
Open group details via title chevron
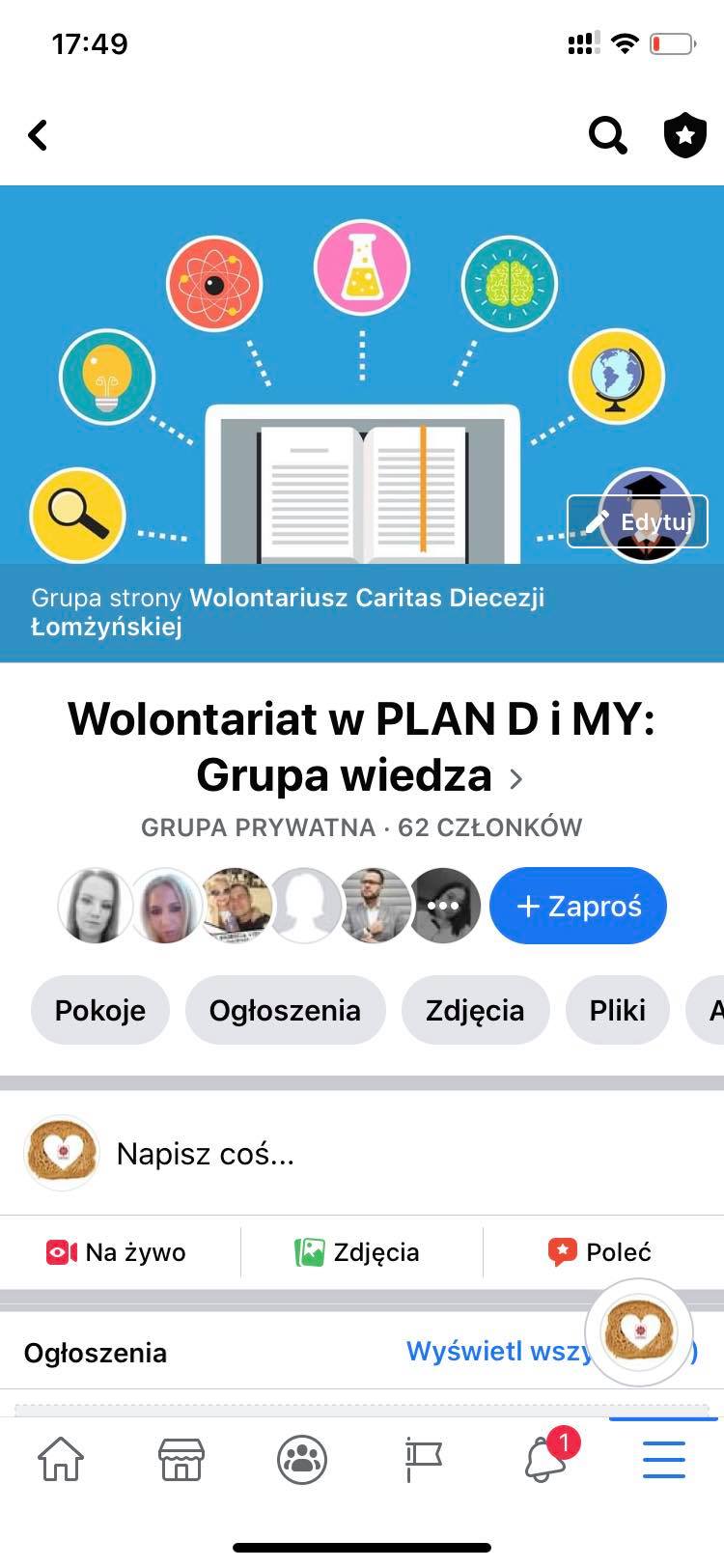tap(515, 778)
